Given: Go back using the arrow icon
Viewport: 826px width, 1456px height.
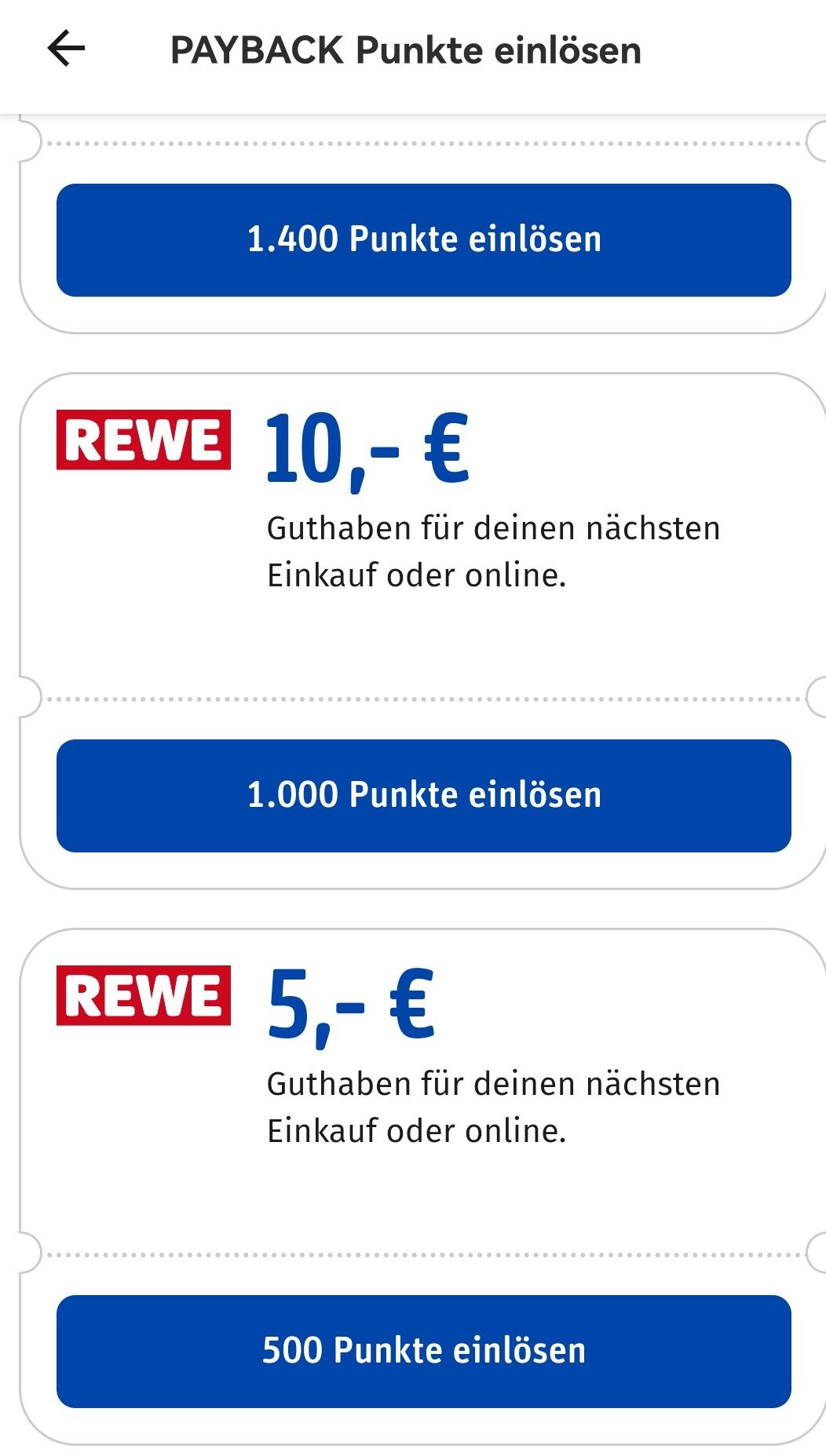Looking at the screenshot, I should coord(66,49).
